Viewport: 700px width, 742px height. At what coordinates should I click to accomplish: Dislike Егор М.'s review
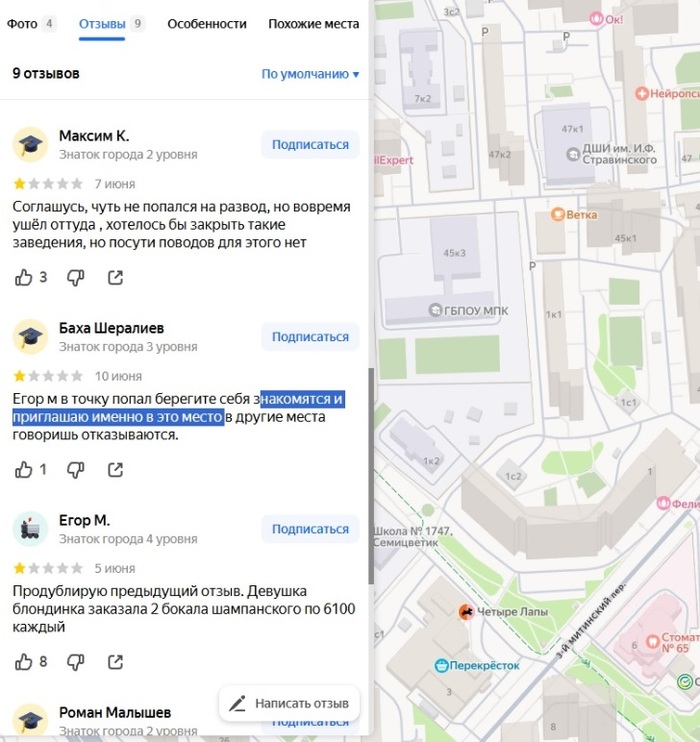click(75, 661)
